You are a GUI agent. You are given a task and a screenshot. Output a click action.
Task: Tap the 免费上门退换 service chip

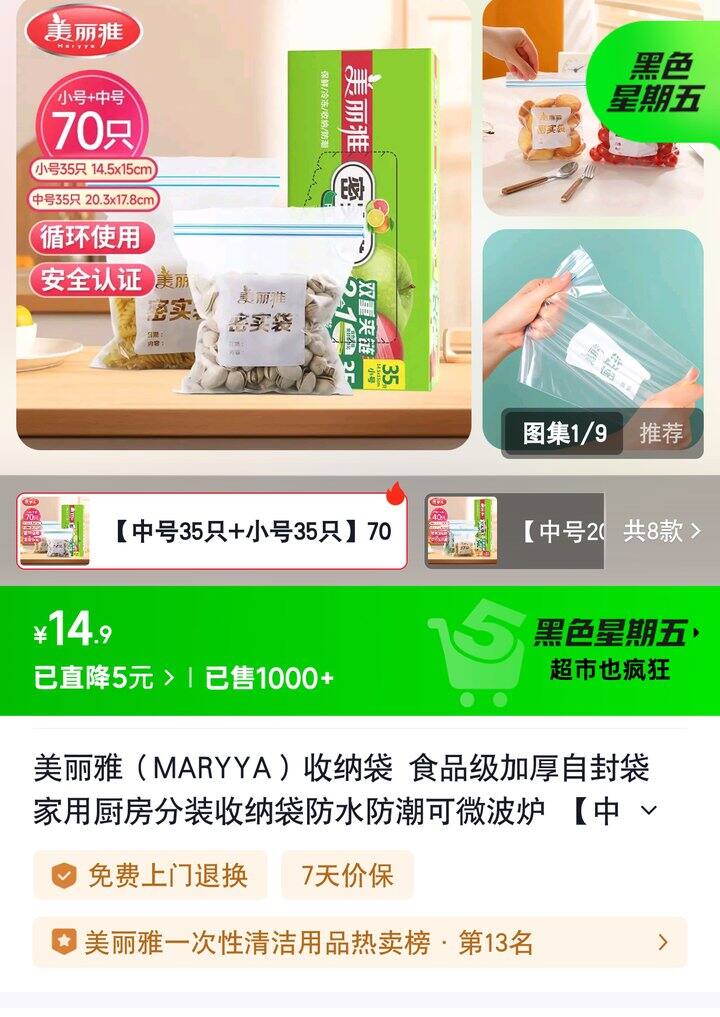click(x=150, y=876)
